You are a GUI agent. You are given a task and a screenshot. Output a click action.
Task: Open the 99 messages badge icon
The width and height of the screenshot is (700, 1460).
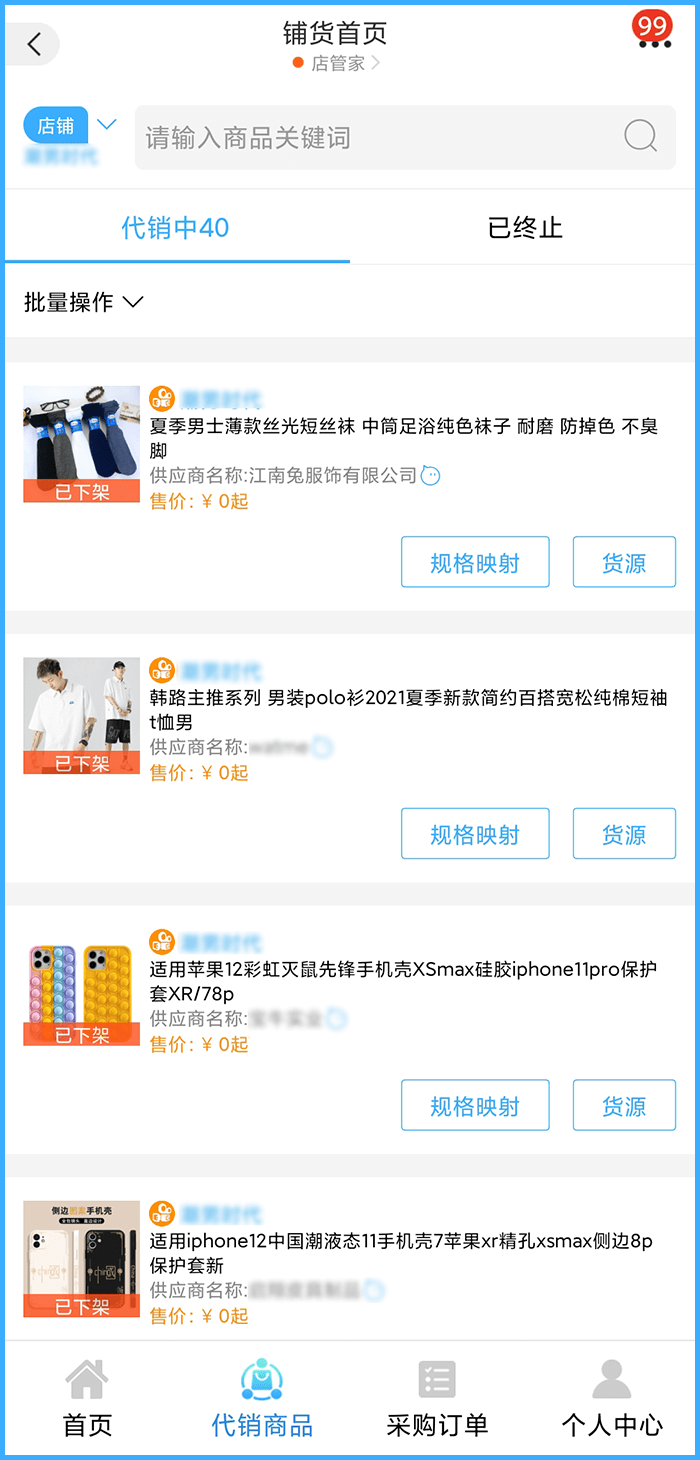(652, 29)
